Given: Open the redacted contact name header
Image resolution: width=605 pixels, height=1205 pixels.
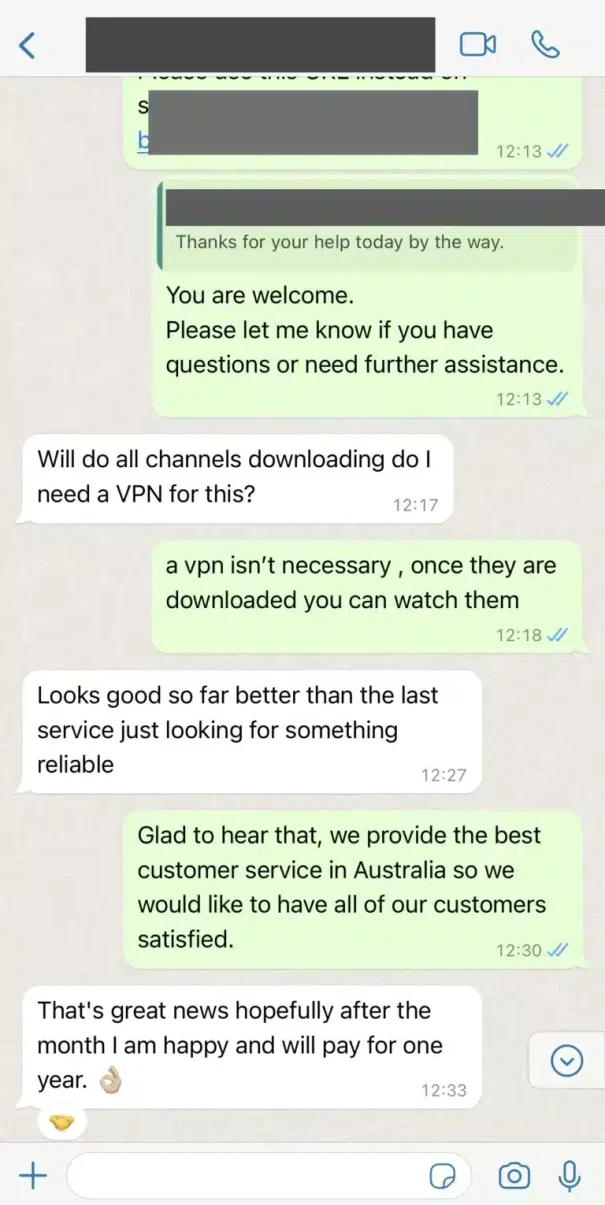Looking at the screenshot, I should 260,44.
